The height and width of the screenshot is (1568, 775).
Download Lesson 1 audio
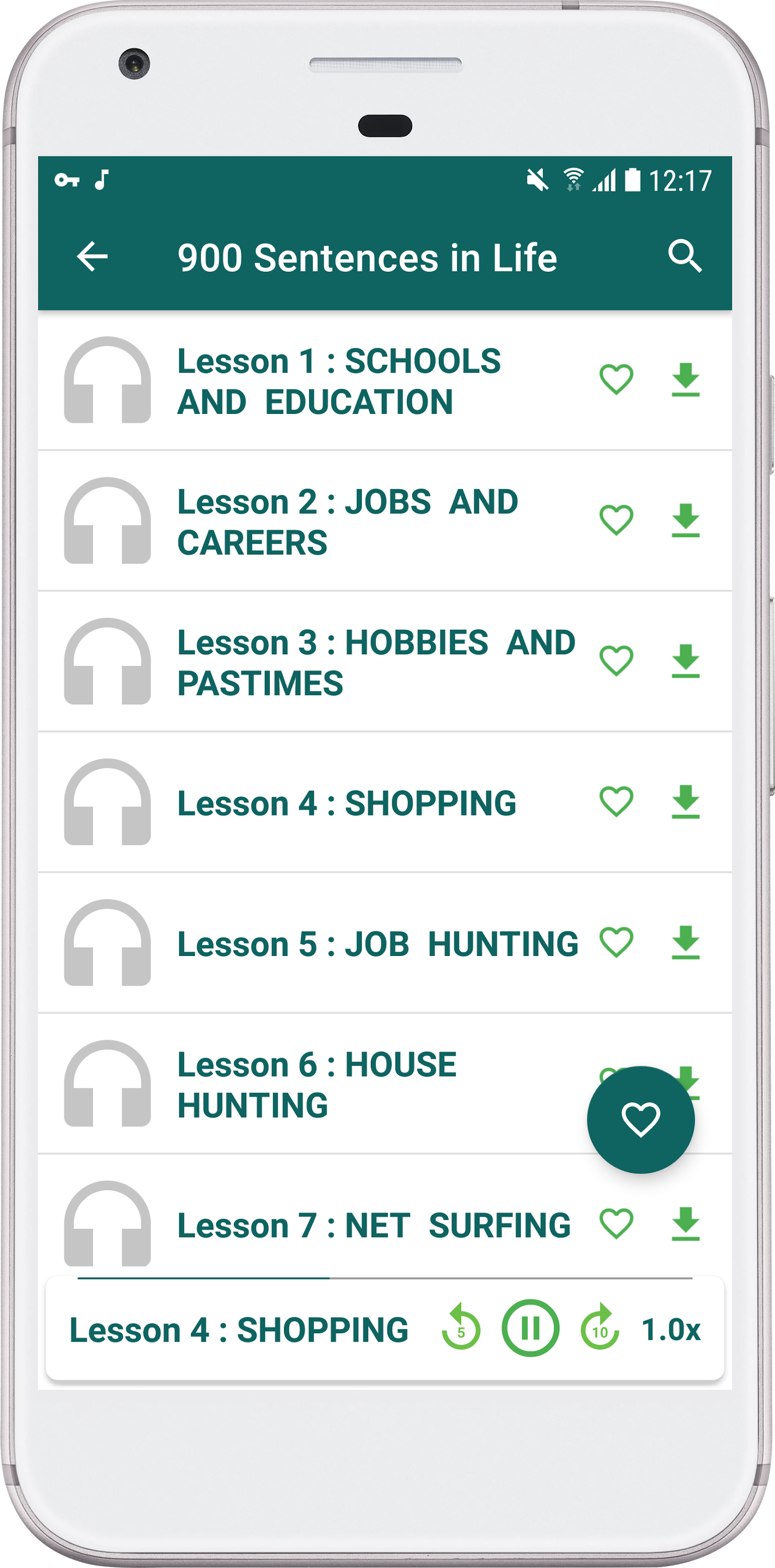pyautogui.click(x=686, y=379)
